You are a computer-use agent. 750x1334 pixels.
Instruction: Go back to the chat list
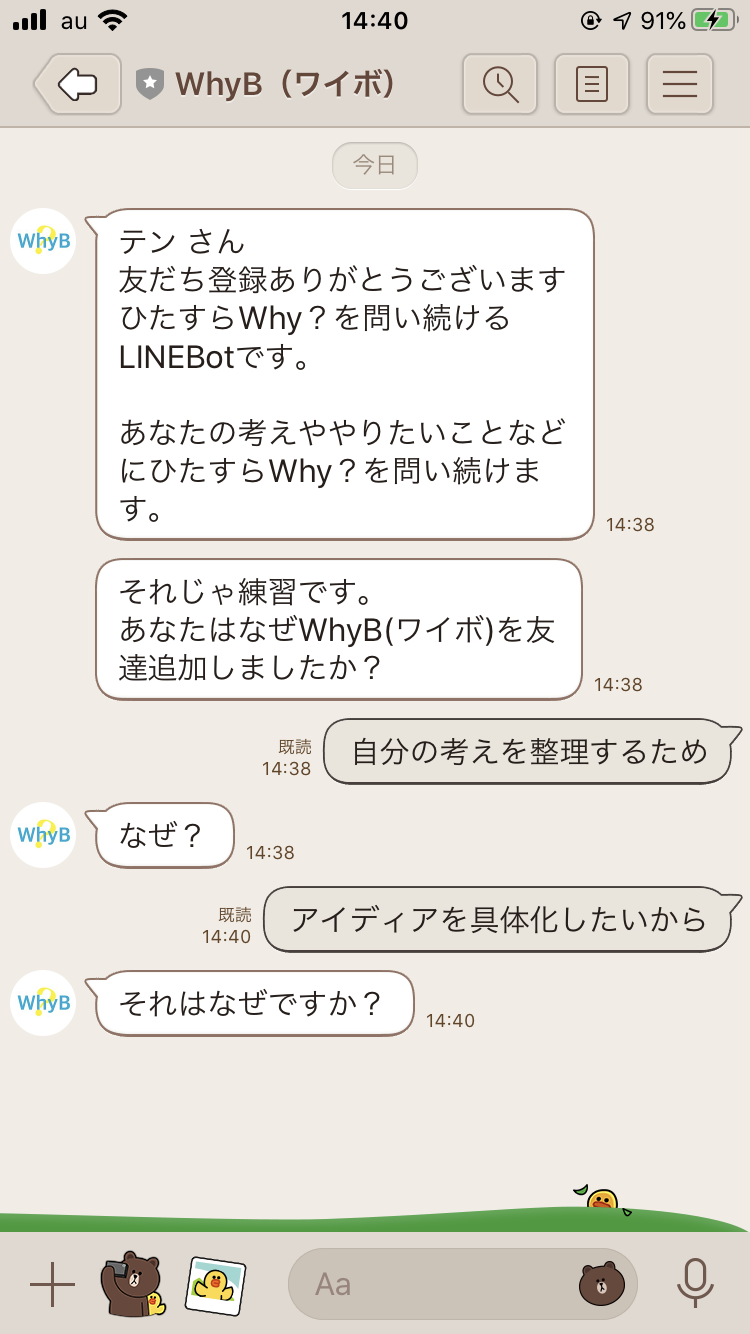pyautogui.click(x=79, y=84)
